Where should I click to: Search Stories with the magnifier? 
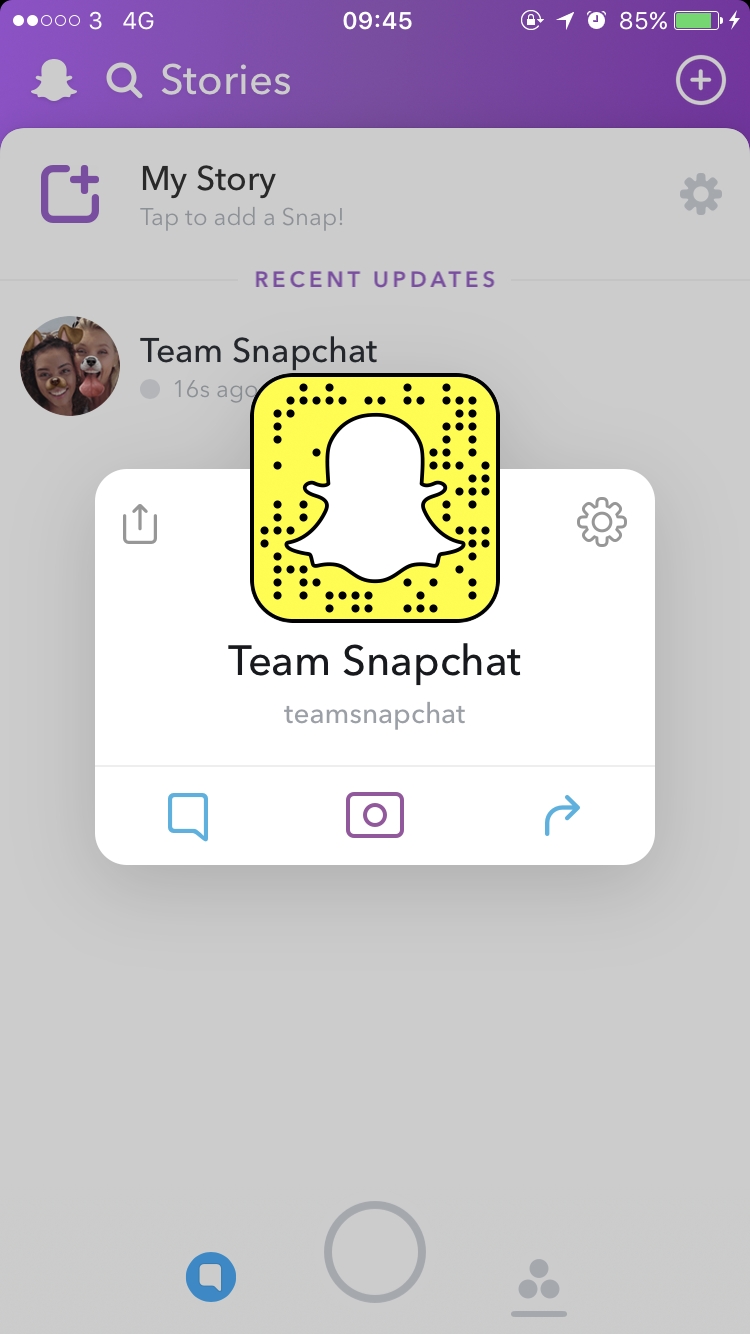[125, 81]
